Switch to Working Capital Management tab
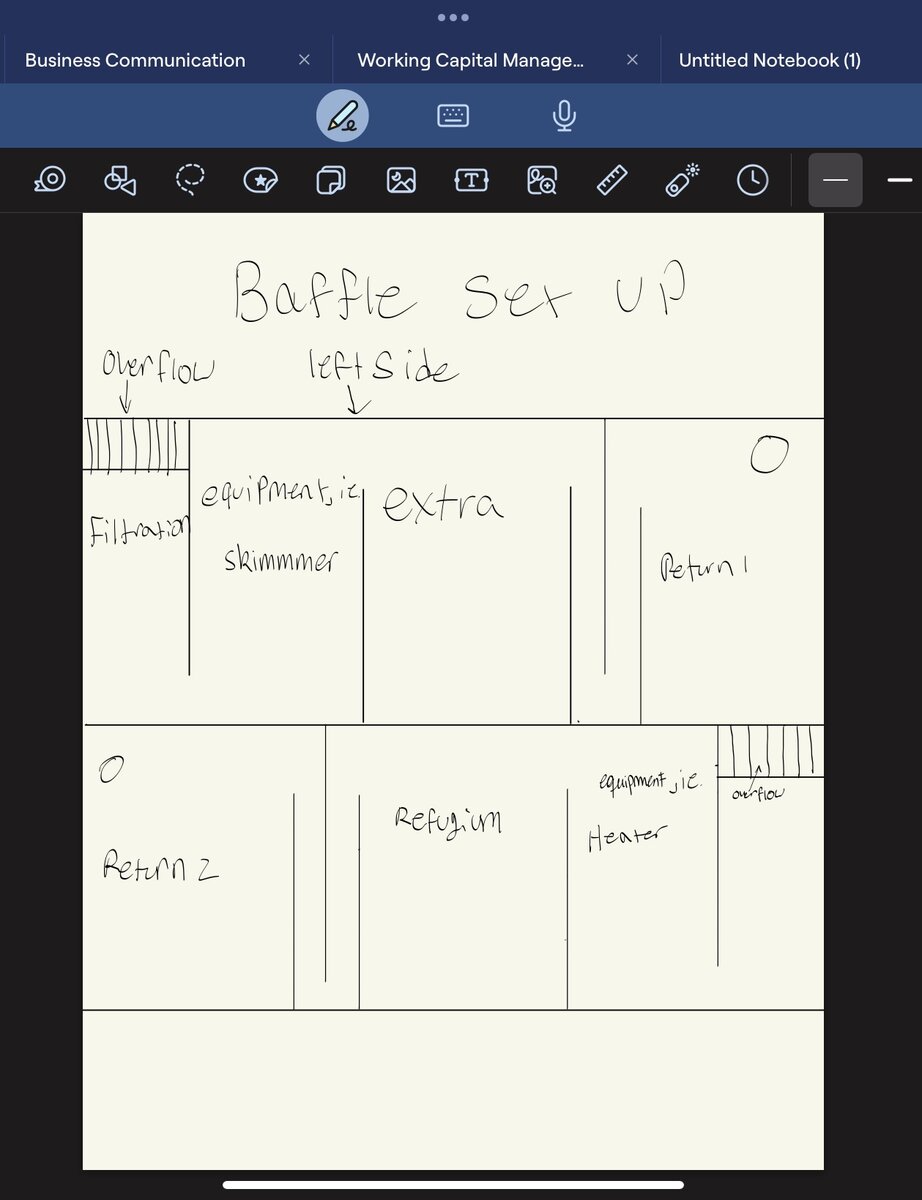 point(470,60)
